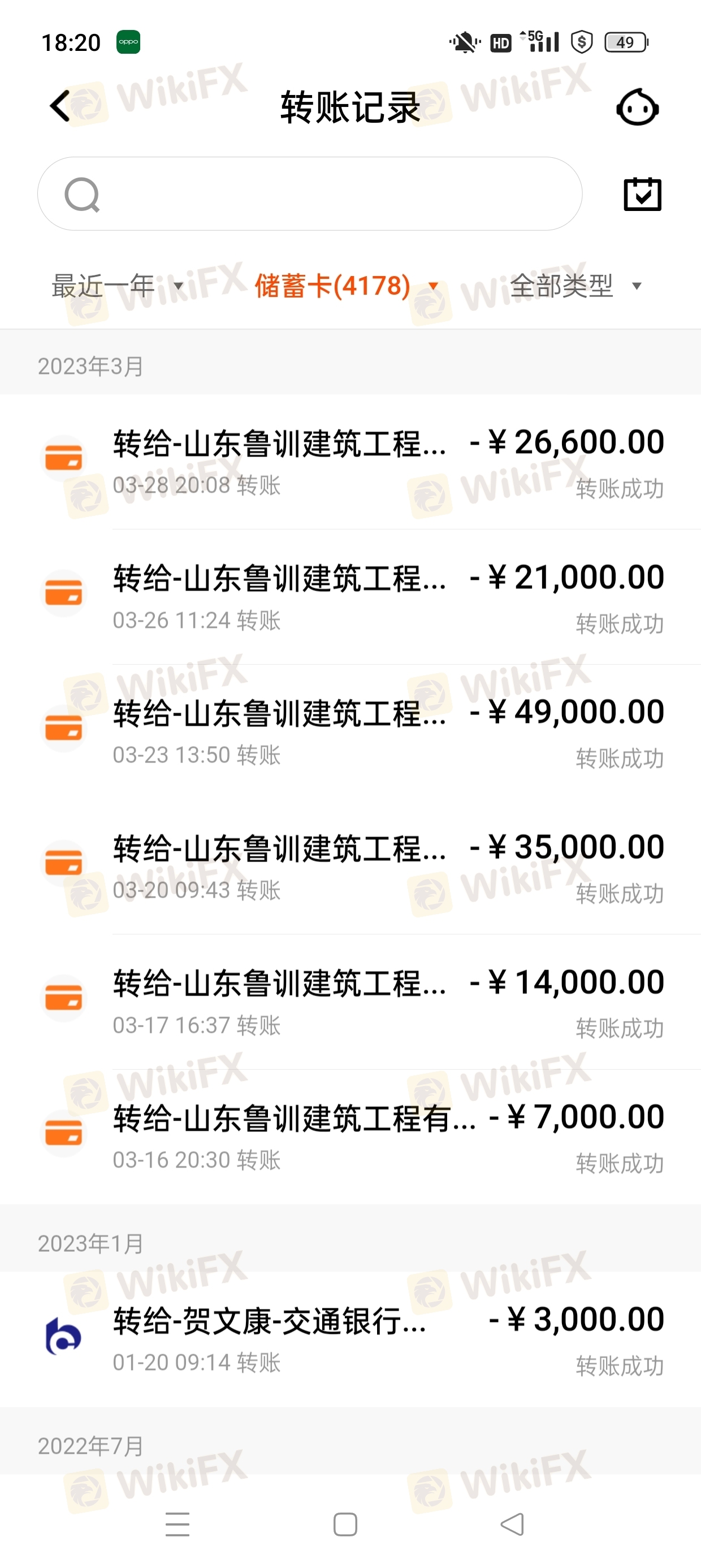Expand the 全部类型 type dropdown

pos(575,286)
